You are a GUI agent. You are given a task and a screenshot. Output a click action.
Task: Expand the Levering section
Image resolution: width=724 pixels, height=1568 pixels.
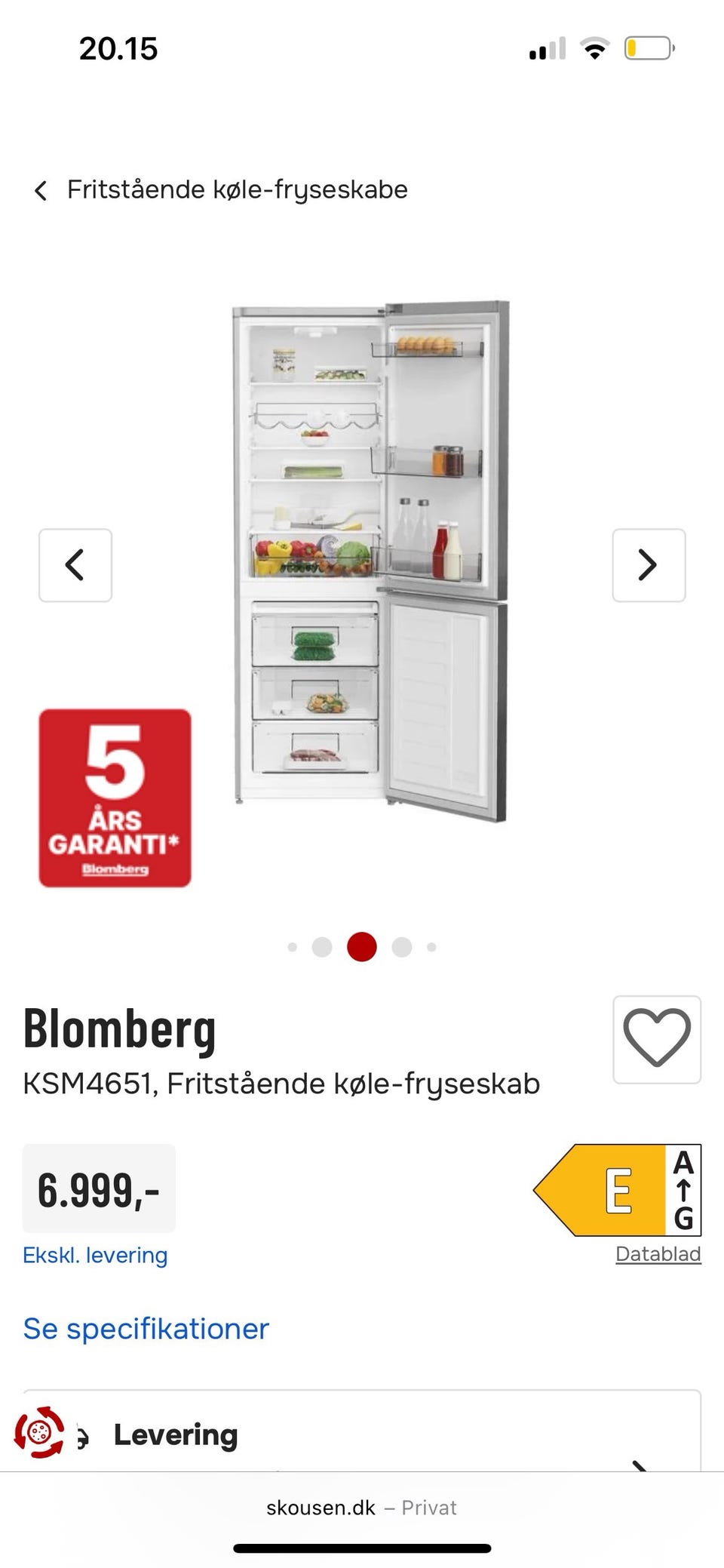[x=362, y=1434]
